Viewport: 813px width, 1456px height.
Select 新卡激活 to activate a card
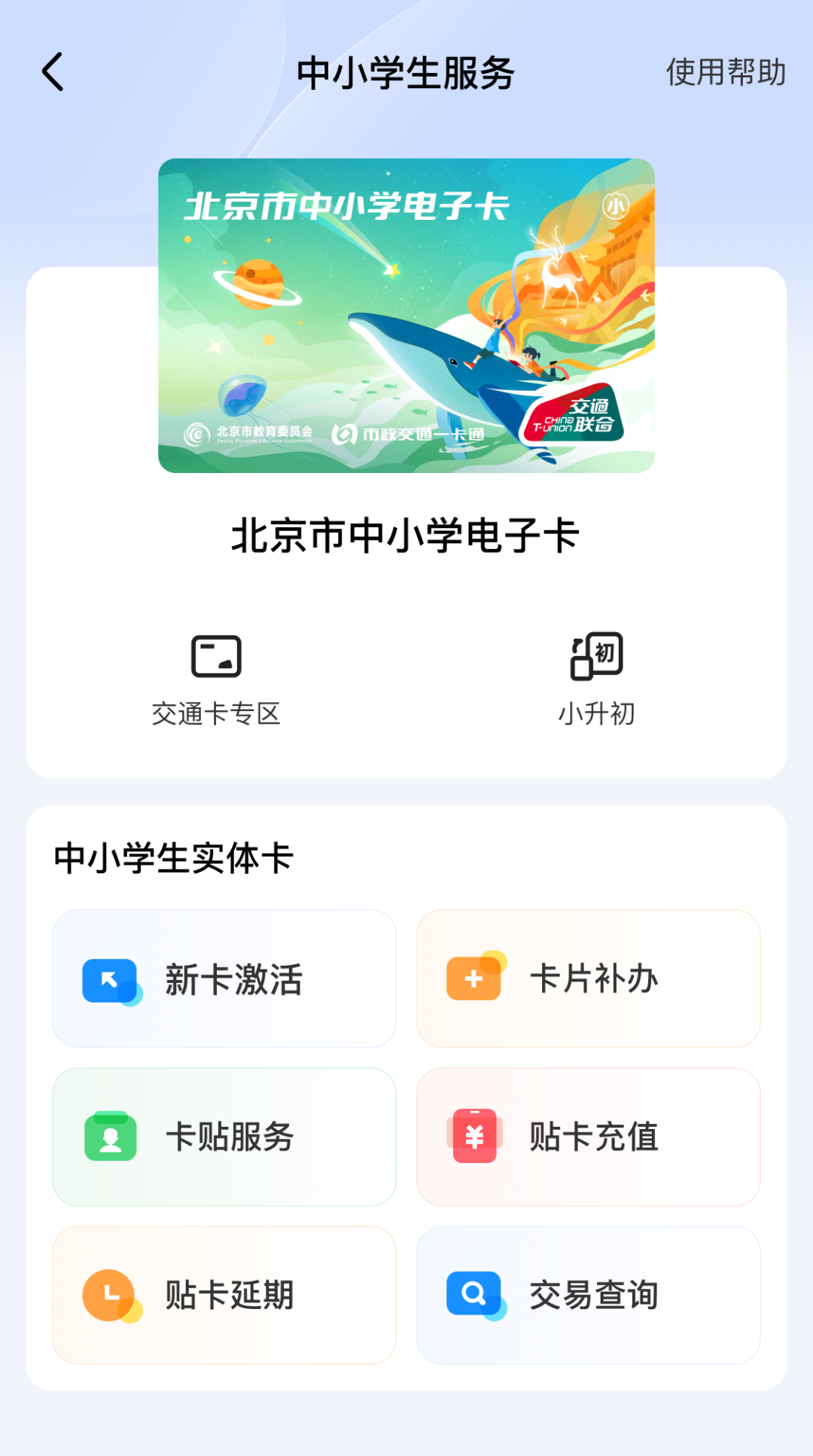pyautogui.click(x=224, y=978)
